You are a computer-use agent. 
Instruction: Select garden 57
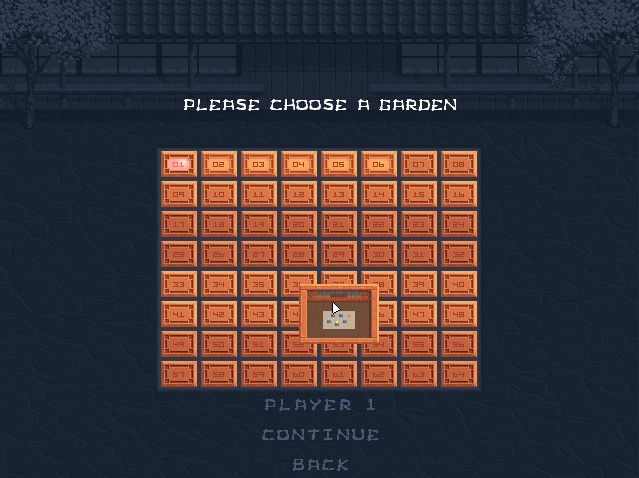coord(179,374)
